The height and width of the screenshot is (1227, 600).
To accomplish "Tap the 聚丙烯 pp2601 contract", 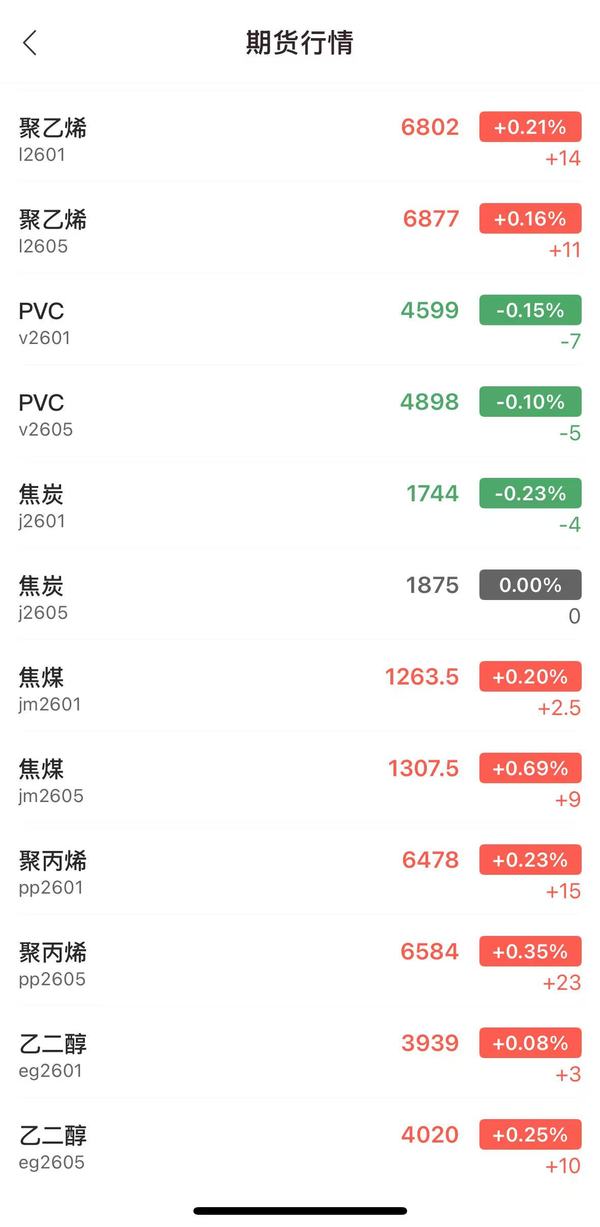I will 300,873.
